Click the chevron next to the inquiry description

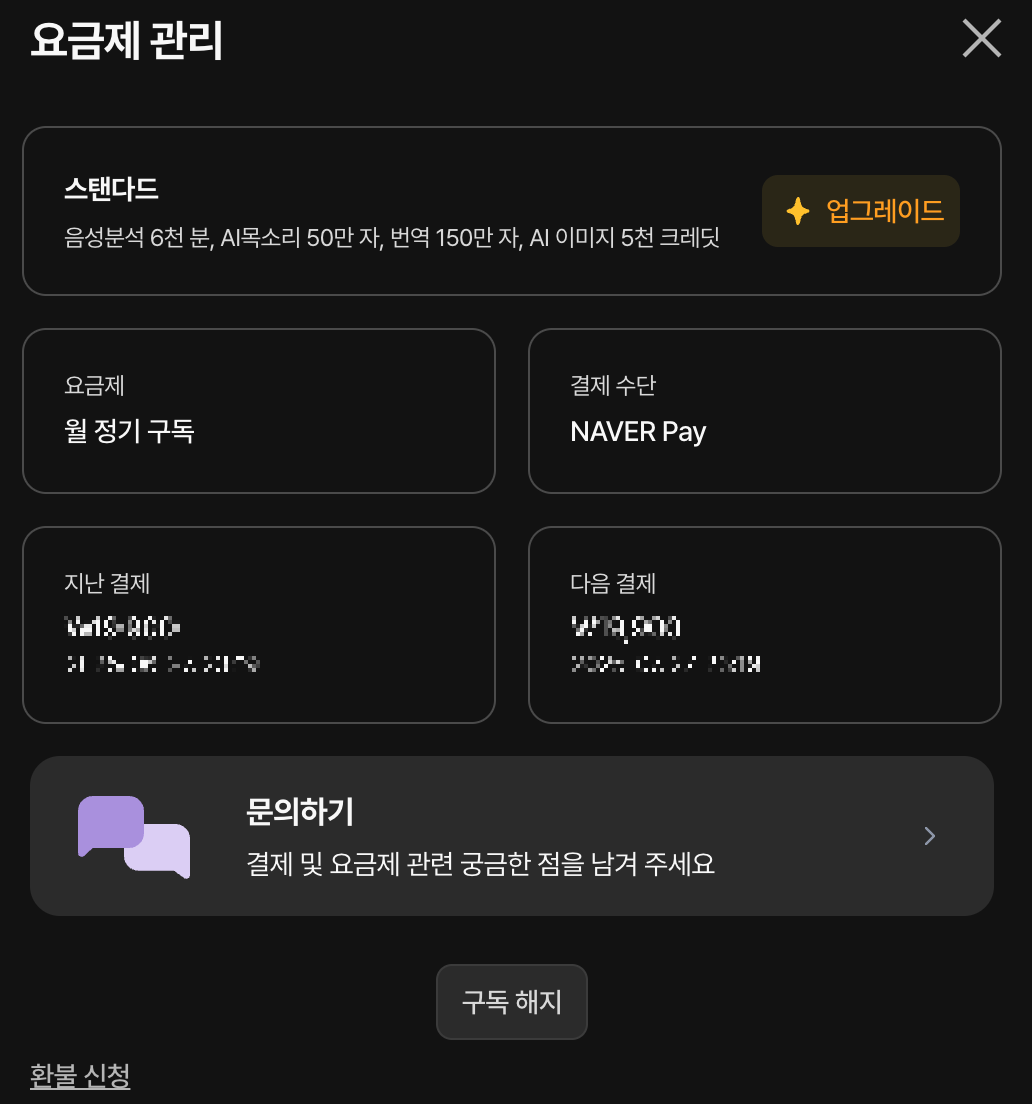929,836
